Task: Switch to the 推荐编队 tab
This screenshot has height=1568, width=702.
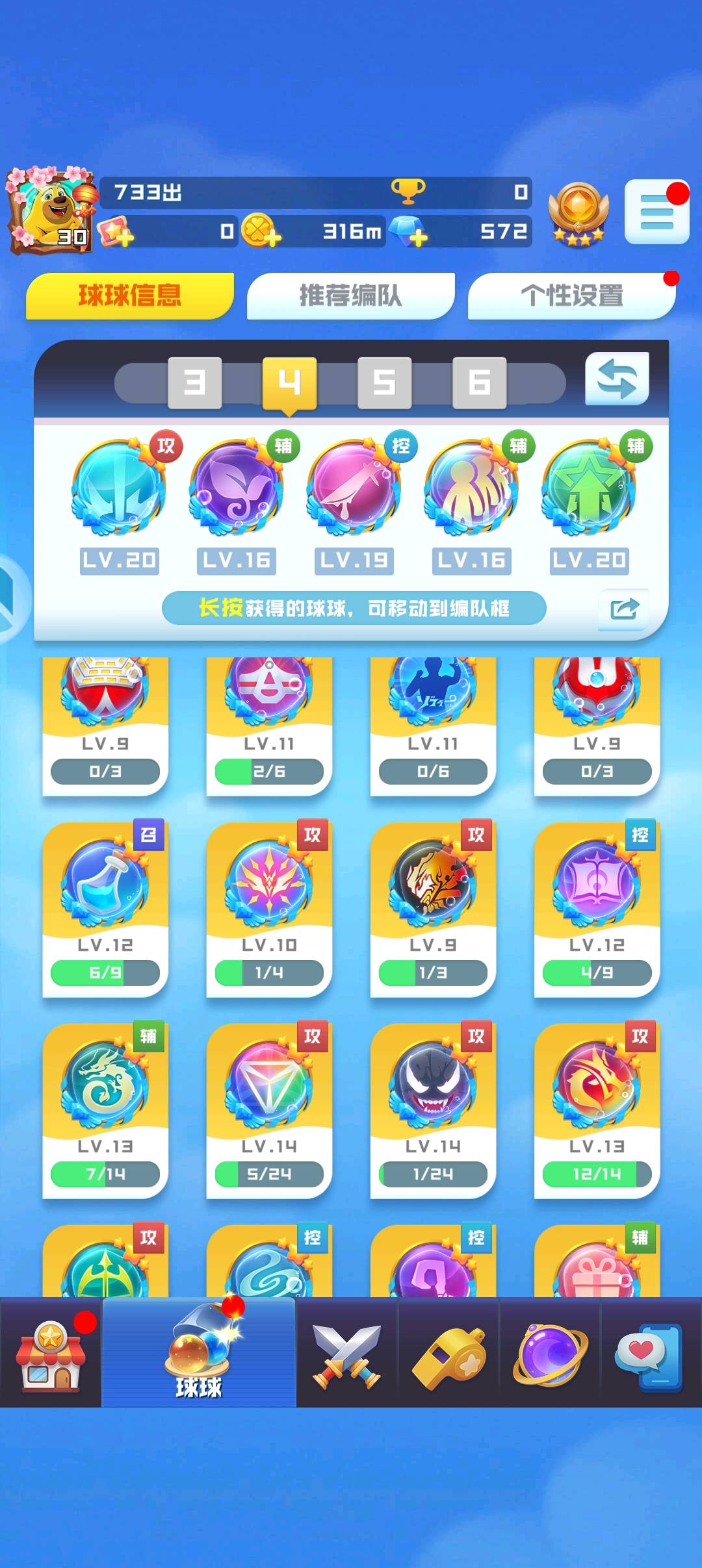Action: point(350,296)
